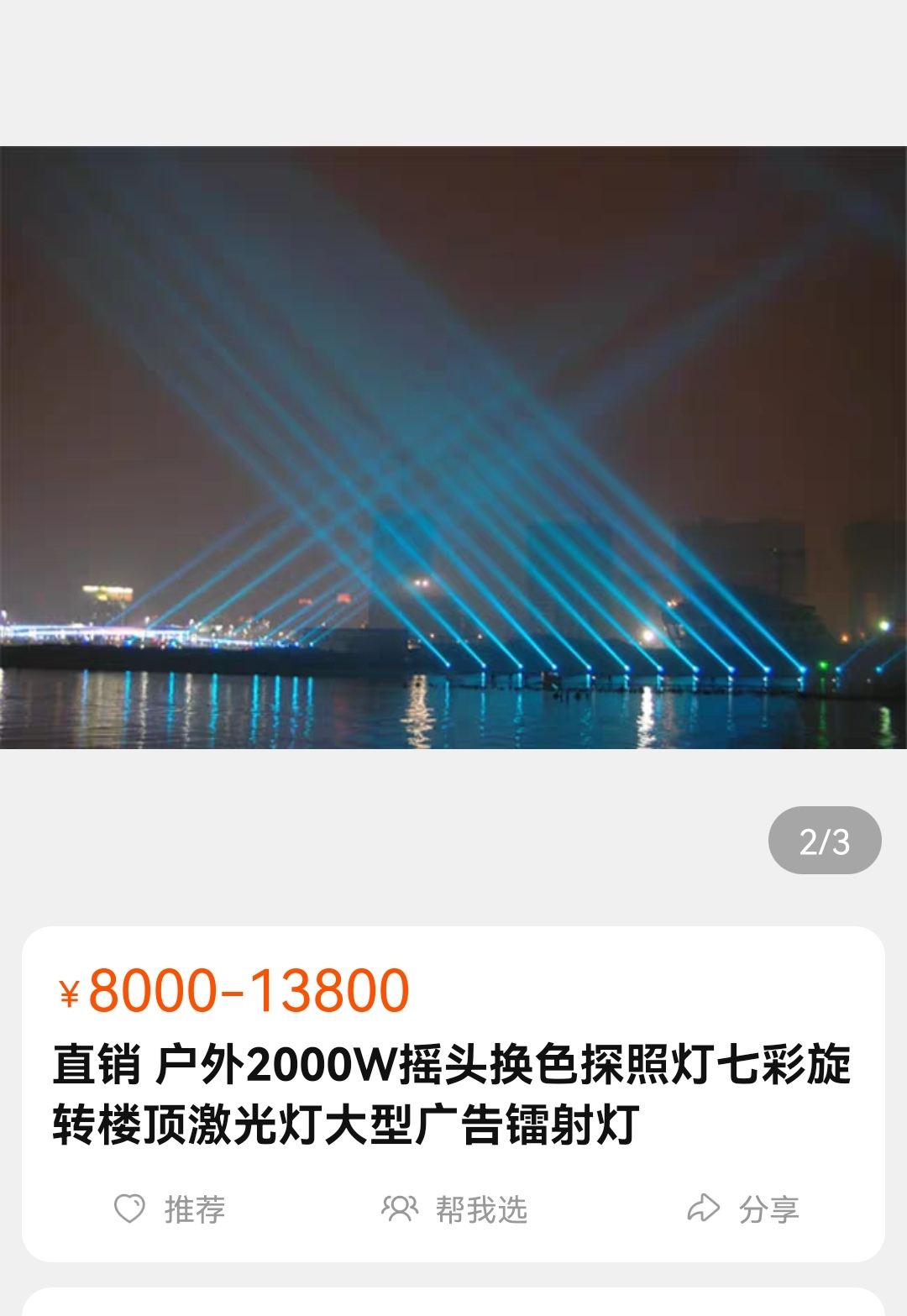Tap the 推荐 heart button
This screenshot has height=1316, width=907.
[x=169, y=1209]
